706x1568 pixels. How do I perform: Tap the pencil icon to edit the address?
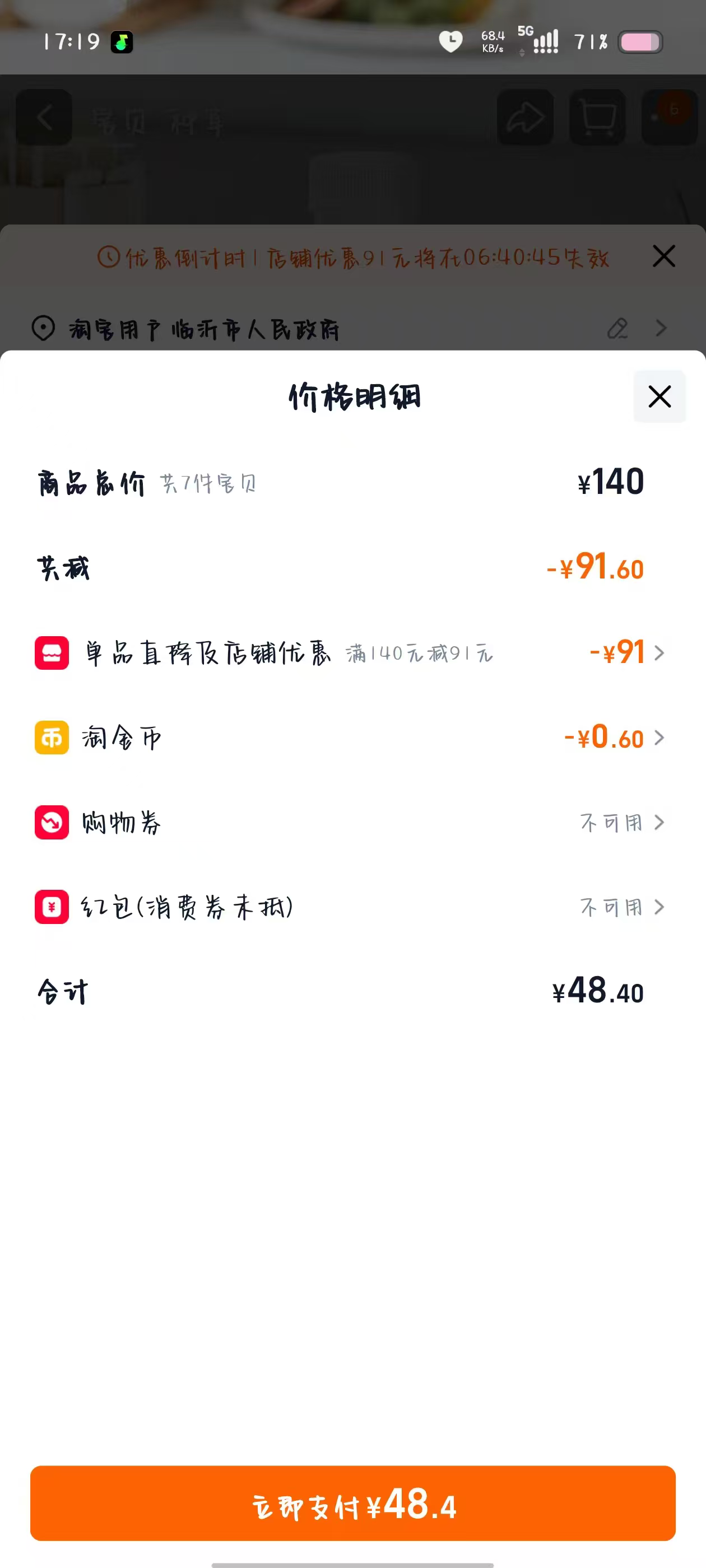[x=617, y=329]
